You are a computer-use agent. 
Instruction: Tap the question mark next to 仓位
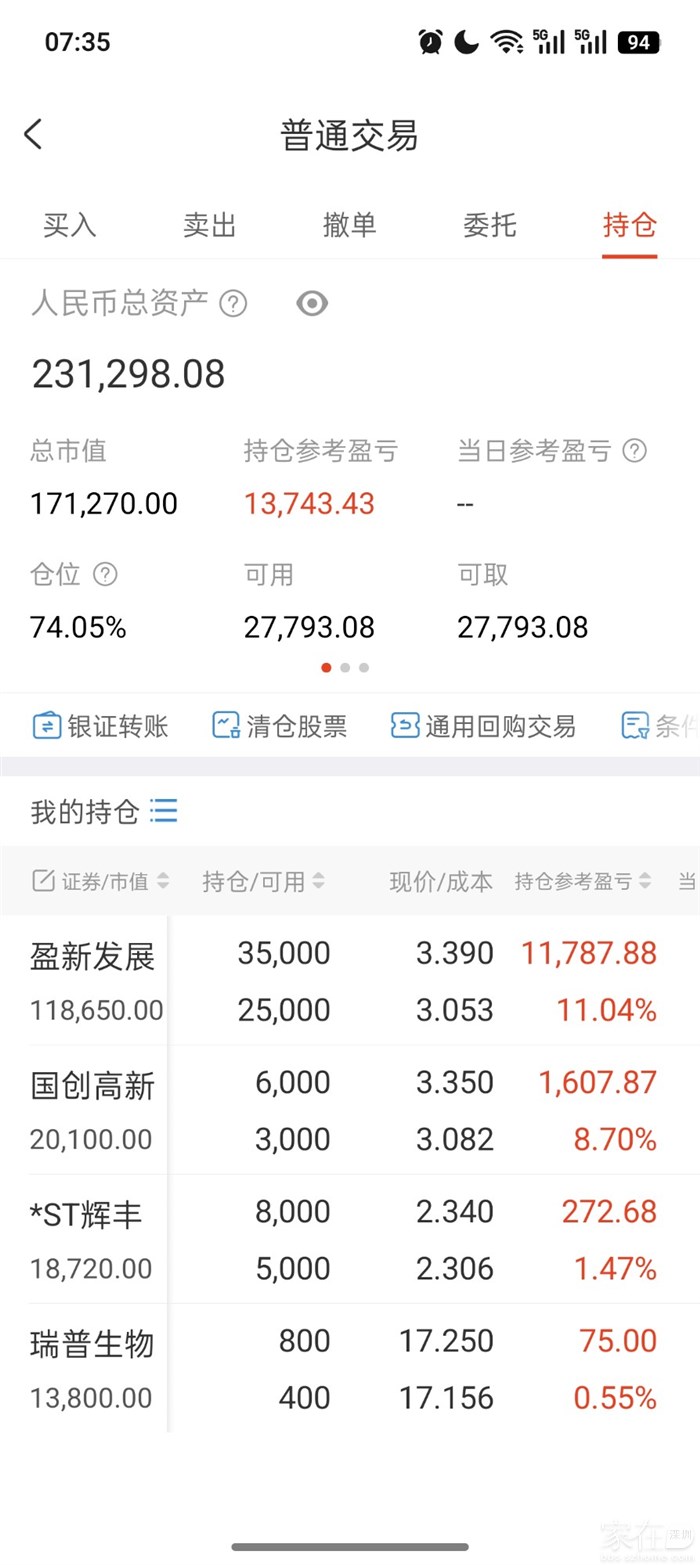tap(105, 574)
